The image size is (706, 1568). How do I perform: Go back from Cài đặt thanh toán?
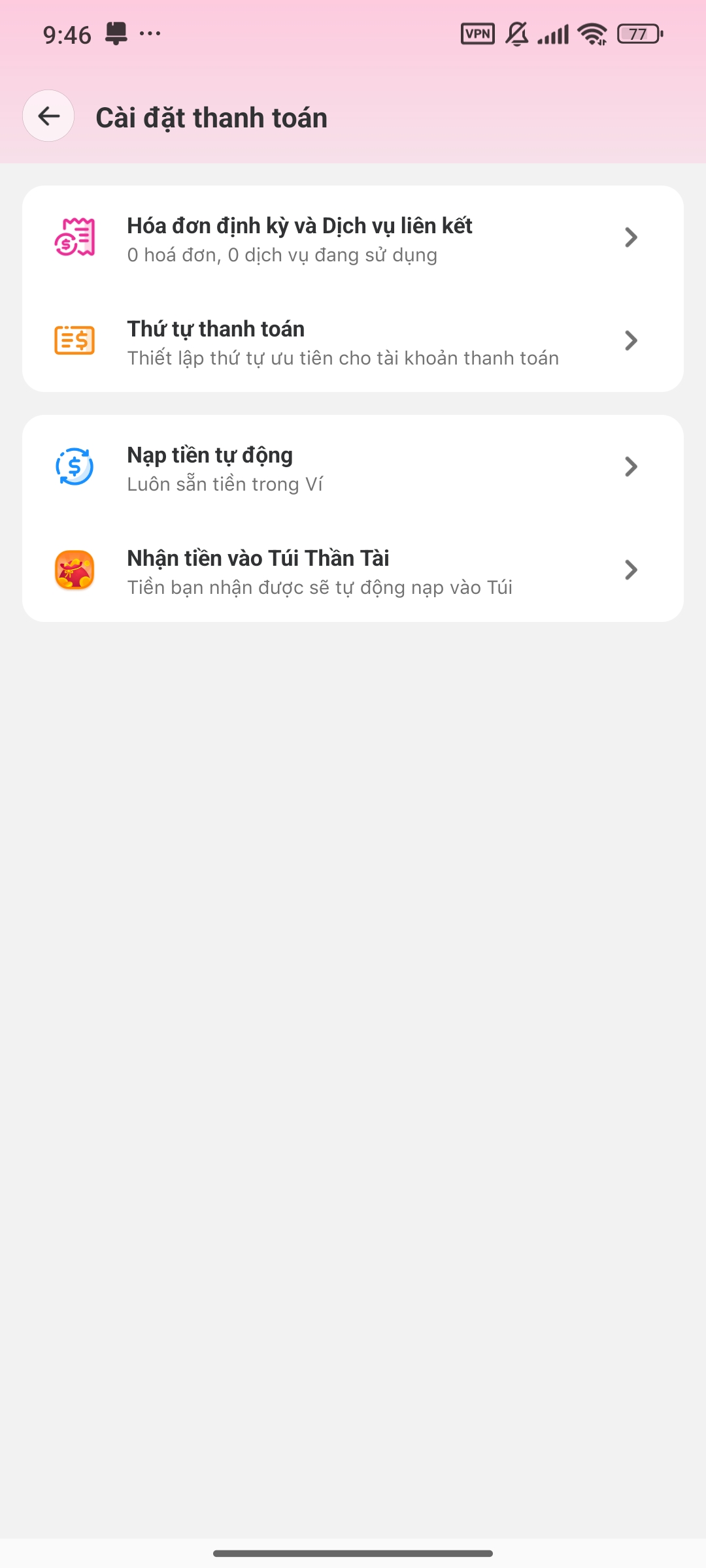[x=48, y=116]
